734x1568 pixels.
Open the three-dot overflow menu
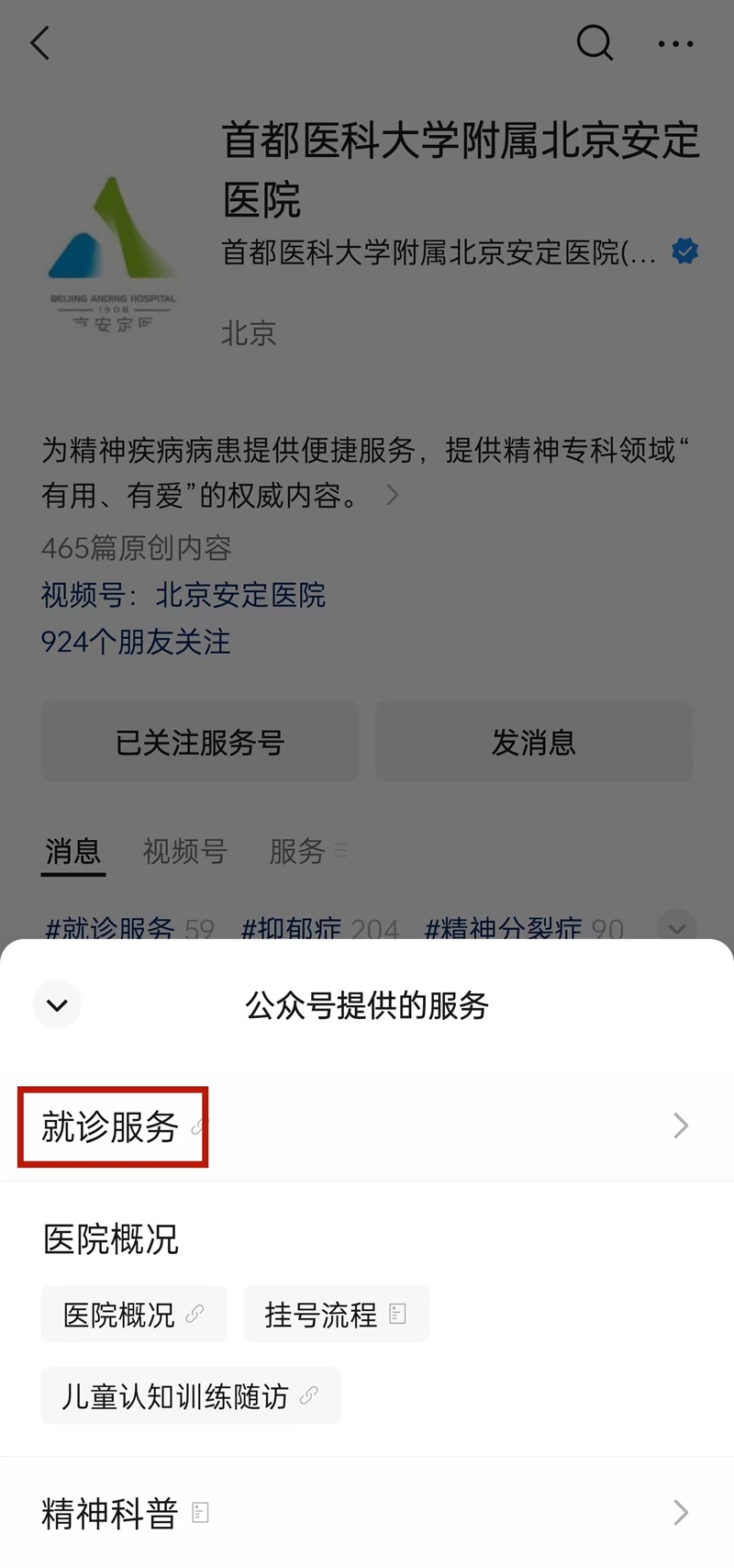pos(675,43)
